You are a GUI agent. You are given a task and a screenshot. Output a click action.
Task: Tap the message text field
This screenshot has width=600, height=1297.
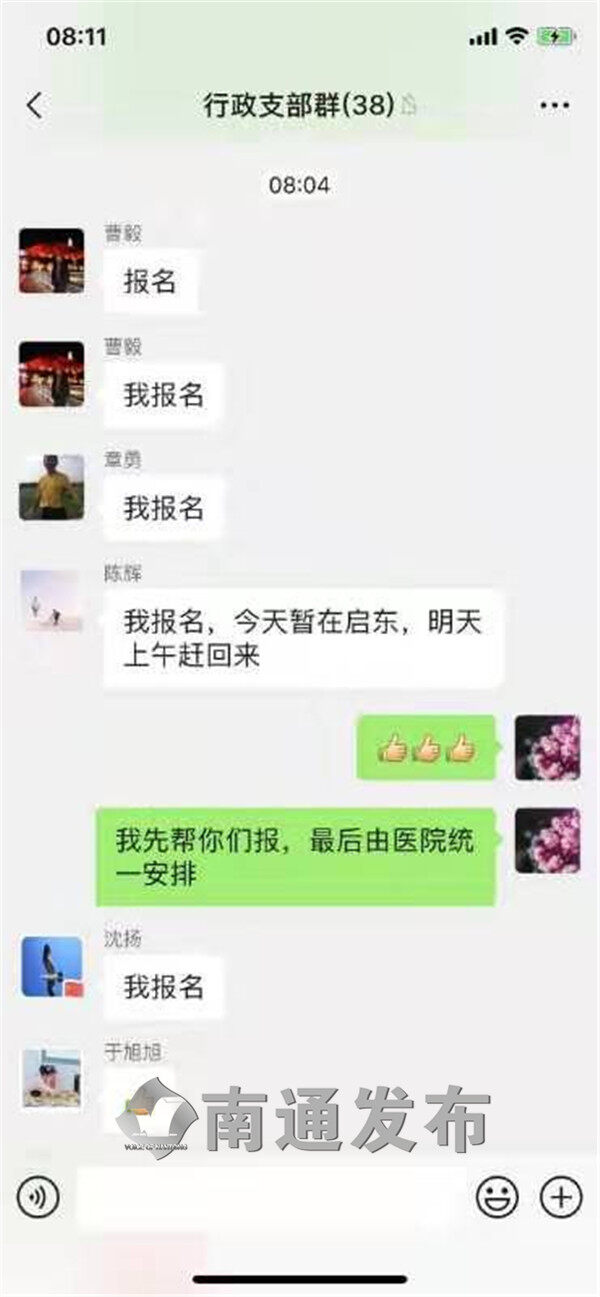point(270,1196)
